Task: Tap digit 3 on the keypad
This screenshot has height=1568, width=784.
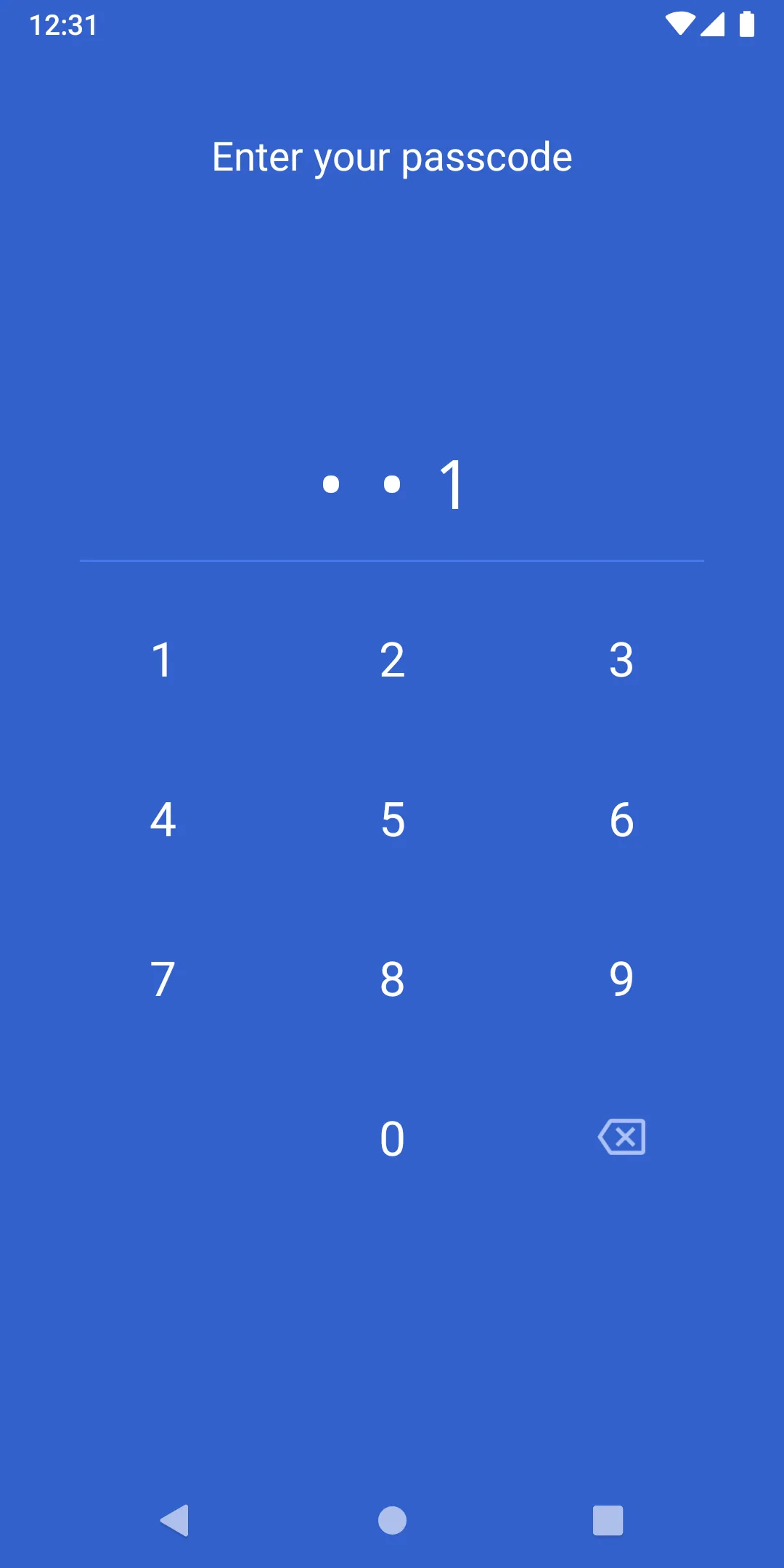Action: (622, 661)
